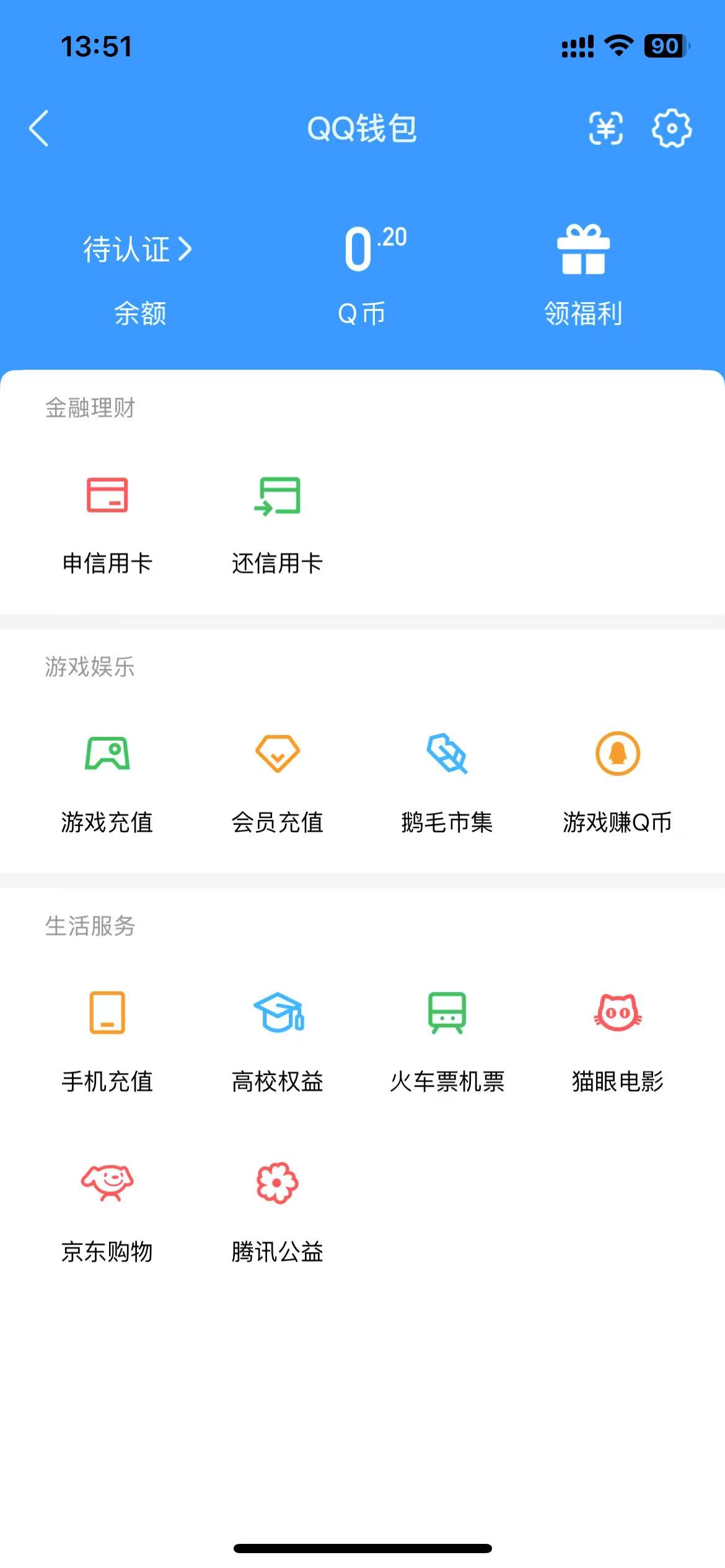Open 鹅毛市集 marketplace
This screenshot has height=1568, width=725.
[447, 780]
